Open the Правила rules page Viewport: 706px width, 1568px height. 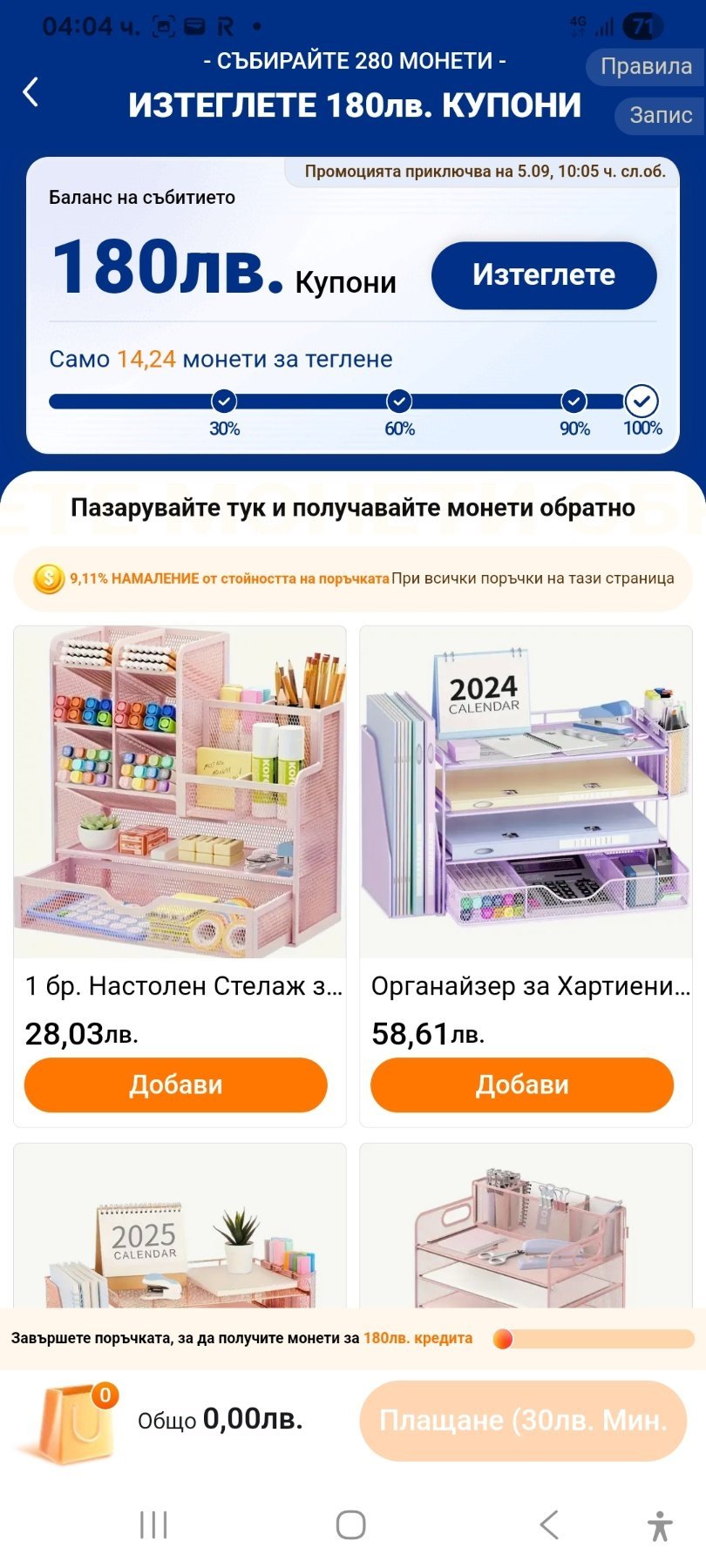pos(646,66)
